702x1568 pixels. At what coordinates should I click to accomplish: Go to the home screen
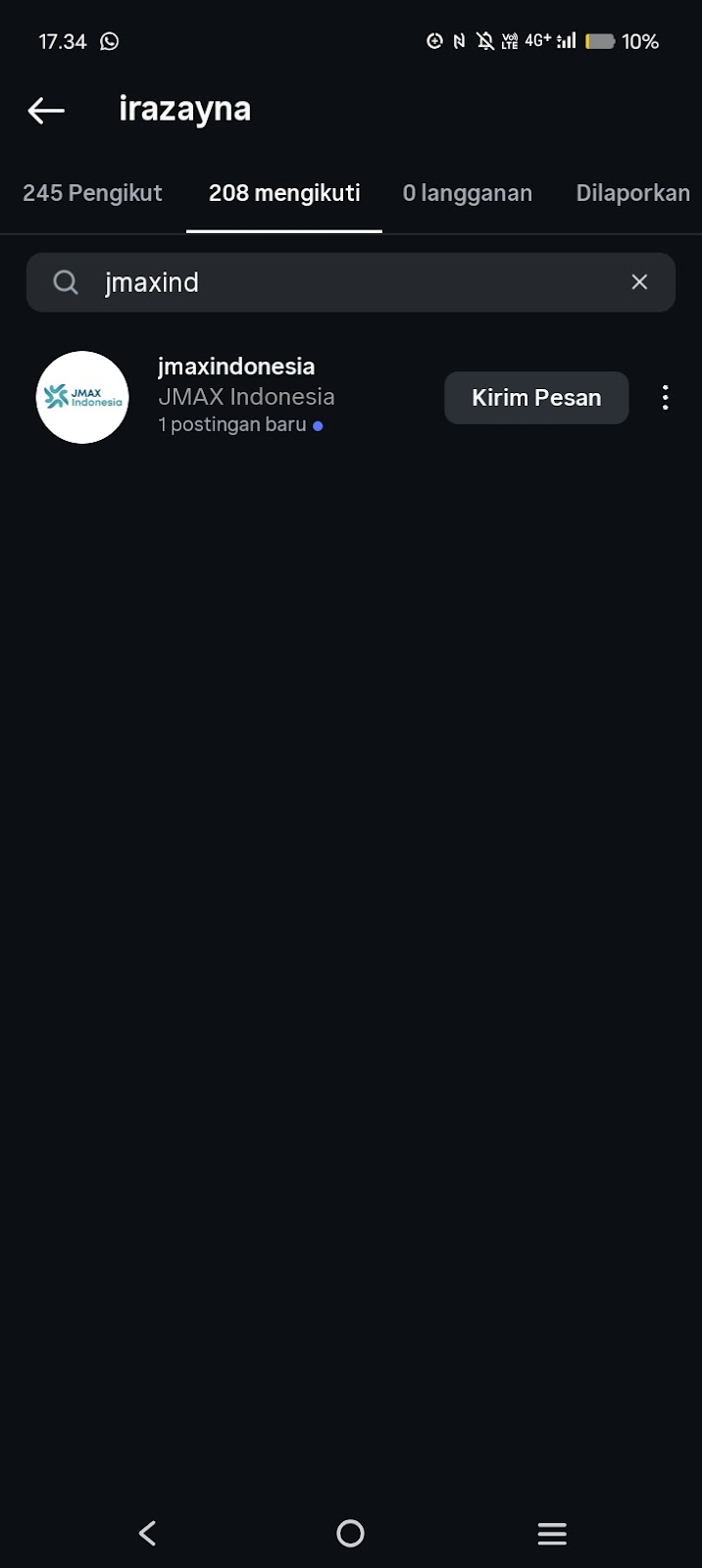(x=350, y=1533)
